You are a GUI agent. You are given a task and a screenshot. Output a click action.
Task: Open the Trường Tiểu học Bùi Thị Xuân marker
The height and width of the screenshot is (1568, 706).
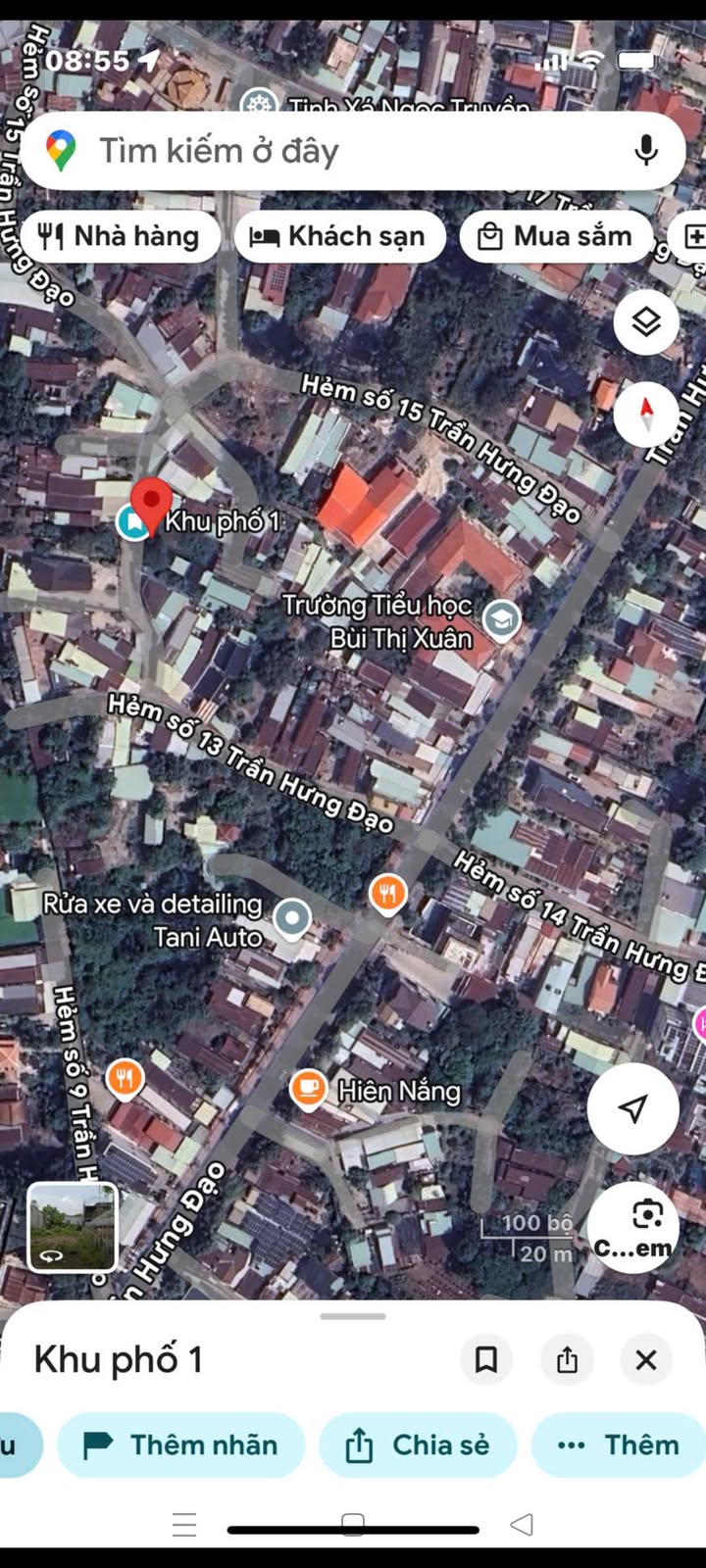[x=502, y=619]
